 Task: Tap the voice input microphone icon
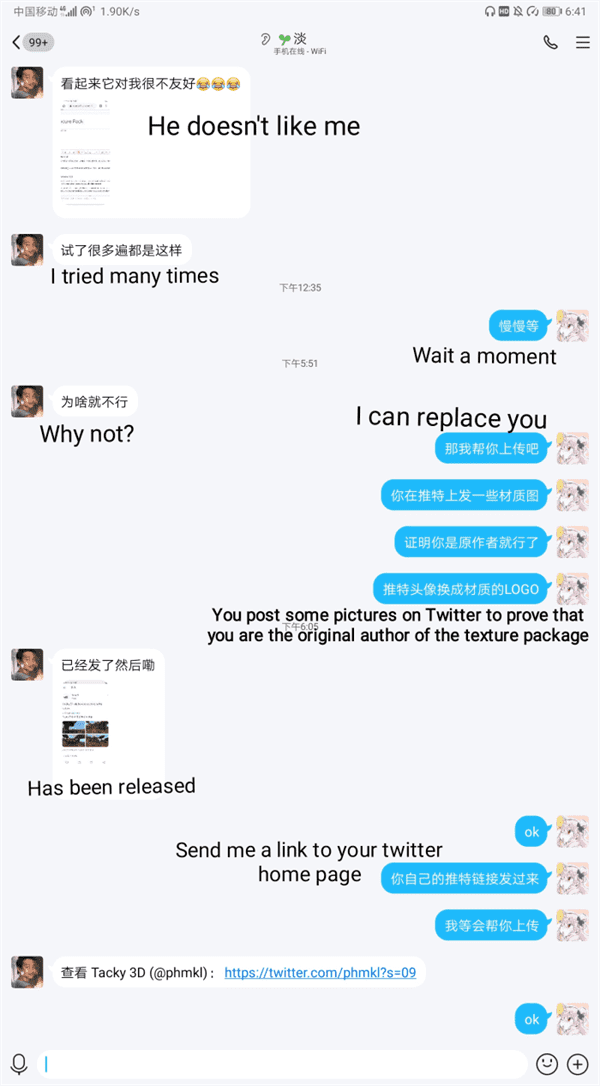click(18, 1064)
